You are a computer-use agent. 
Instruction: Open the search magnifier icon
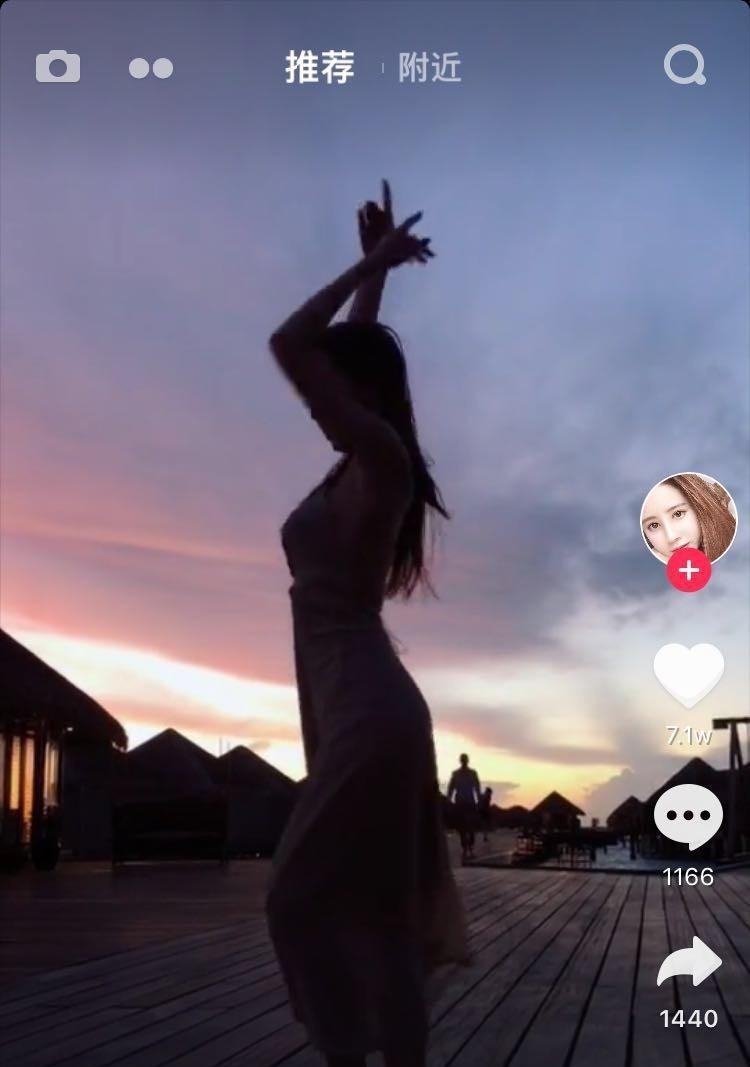(685, 65)
